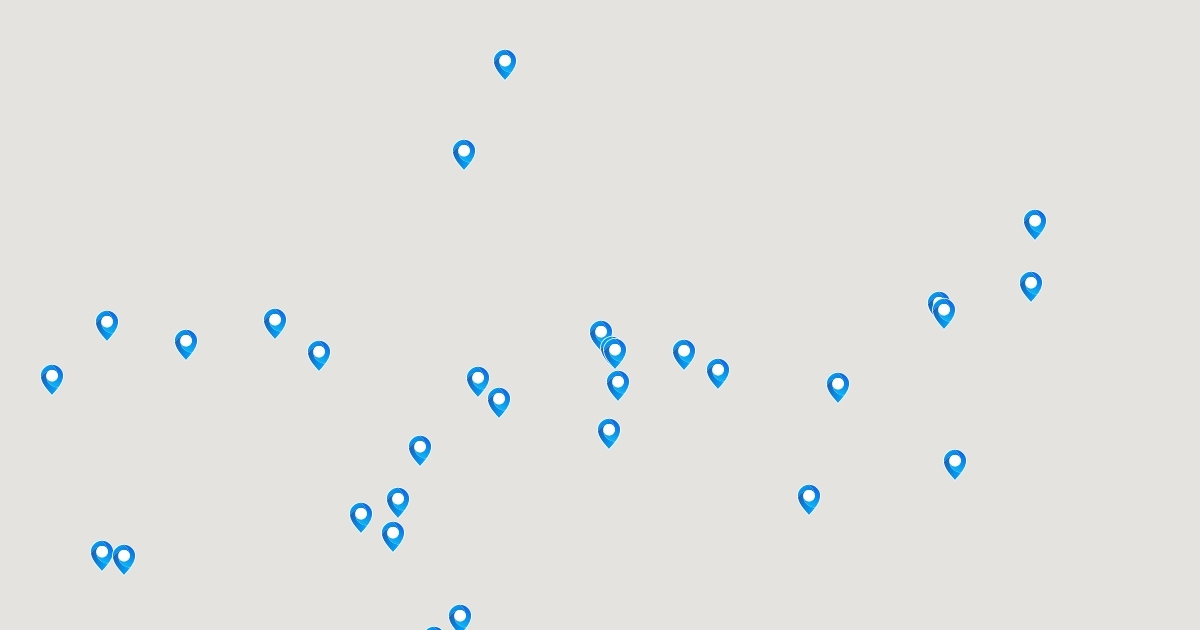Open the pin partly cut off at bottom edge
Screen dimensions: 1200x630
434,629
